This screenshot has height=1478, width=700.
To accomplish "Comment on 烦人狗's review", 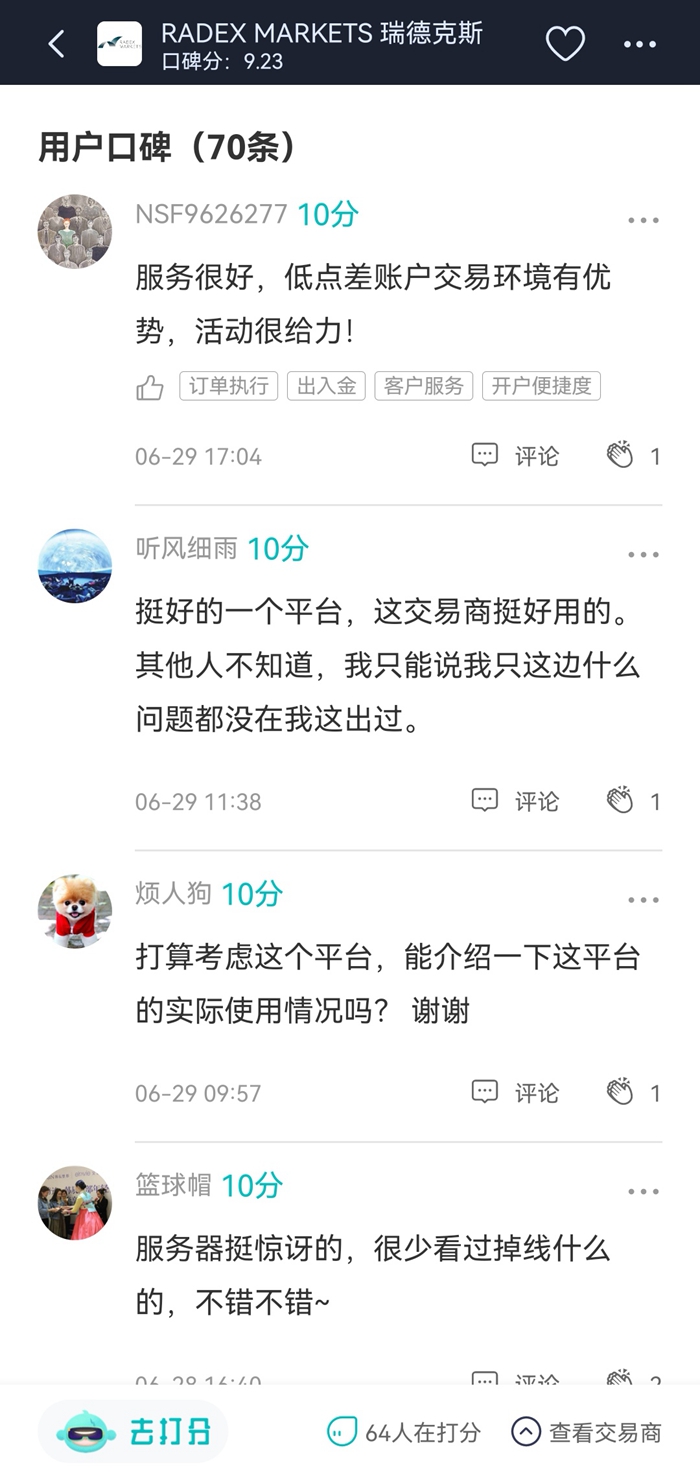I will [x=516, y=1093].
